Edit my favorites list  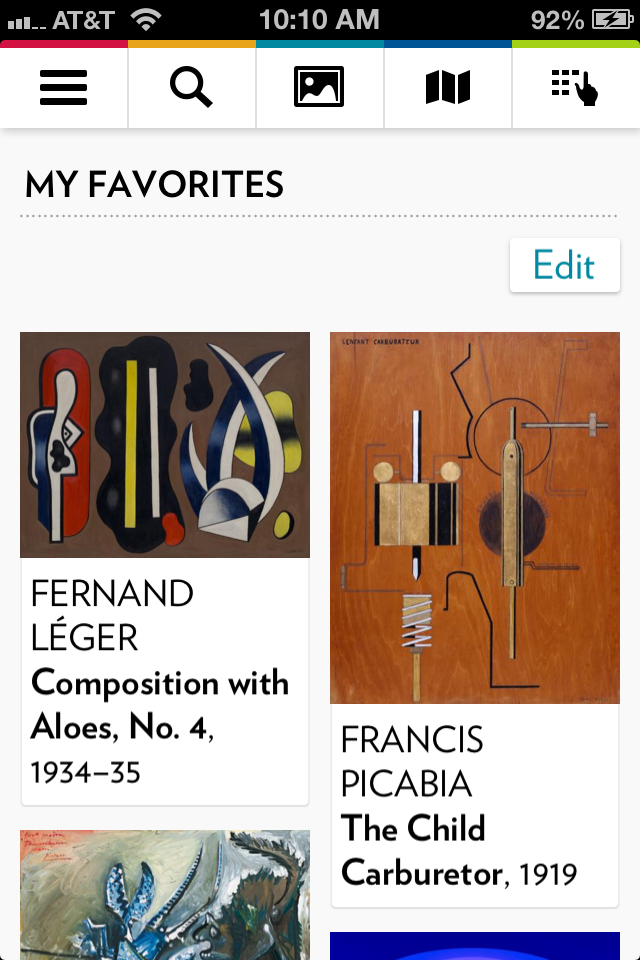coord(564,265)
